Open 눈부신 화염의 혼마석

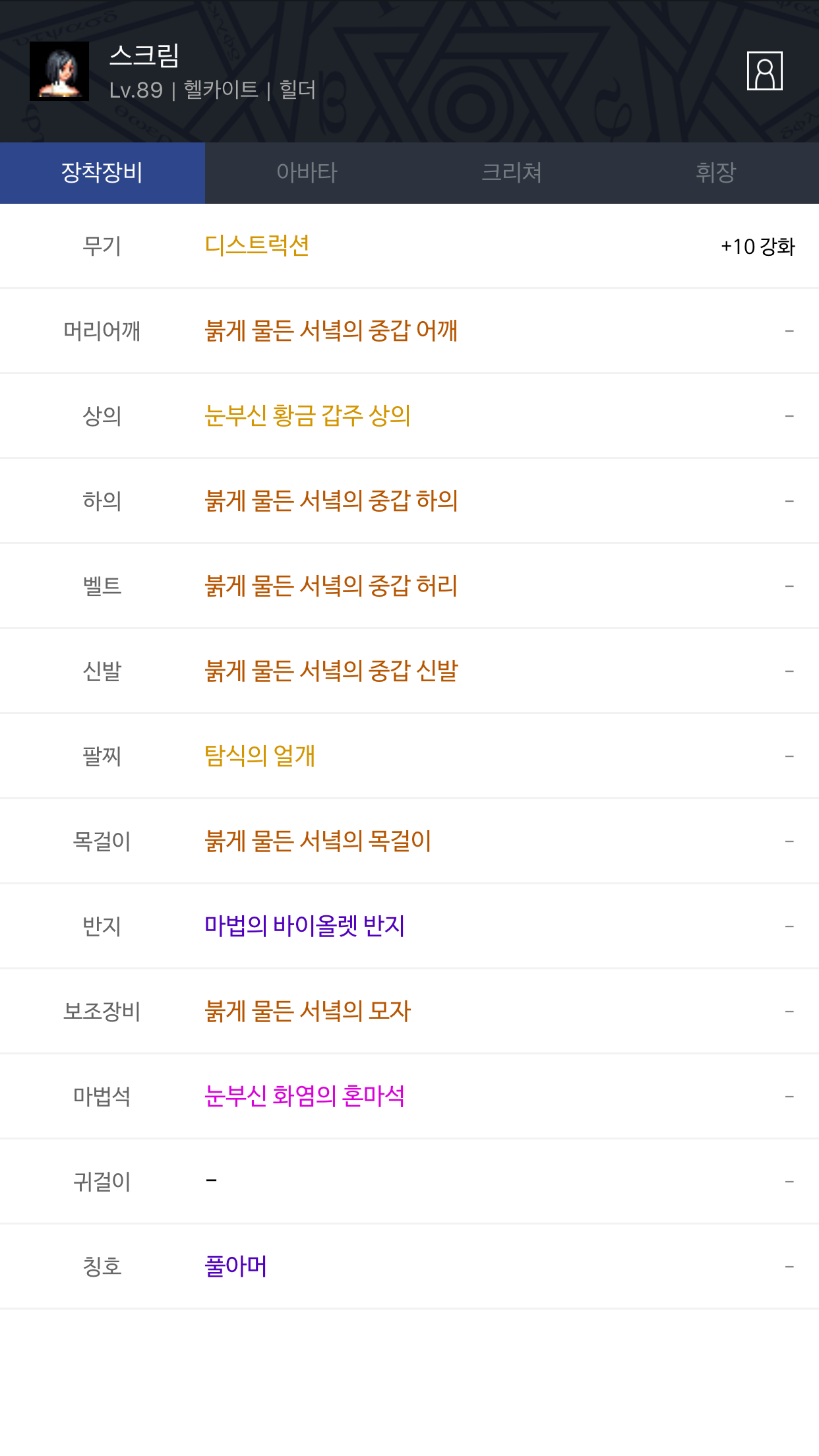305,1096
